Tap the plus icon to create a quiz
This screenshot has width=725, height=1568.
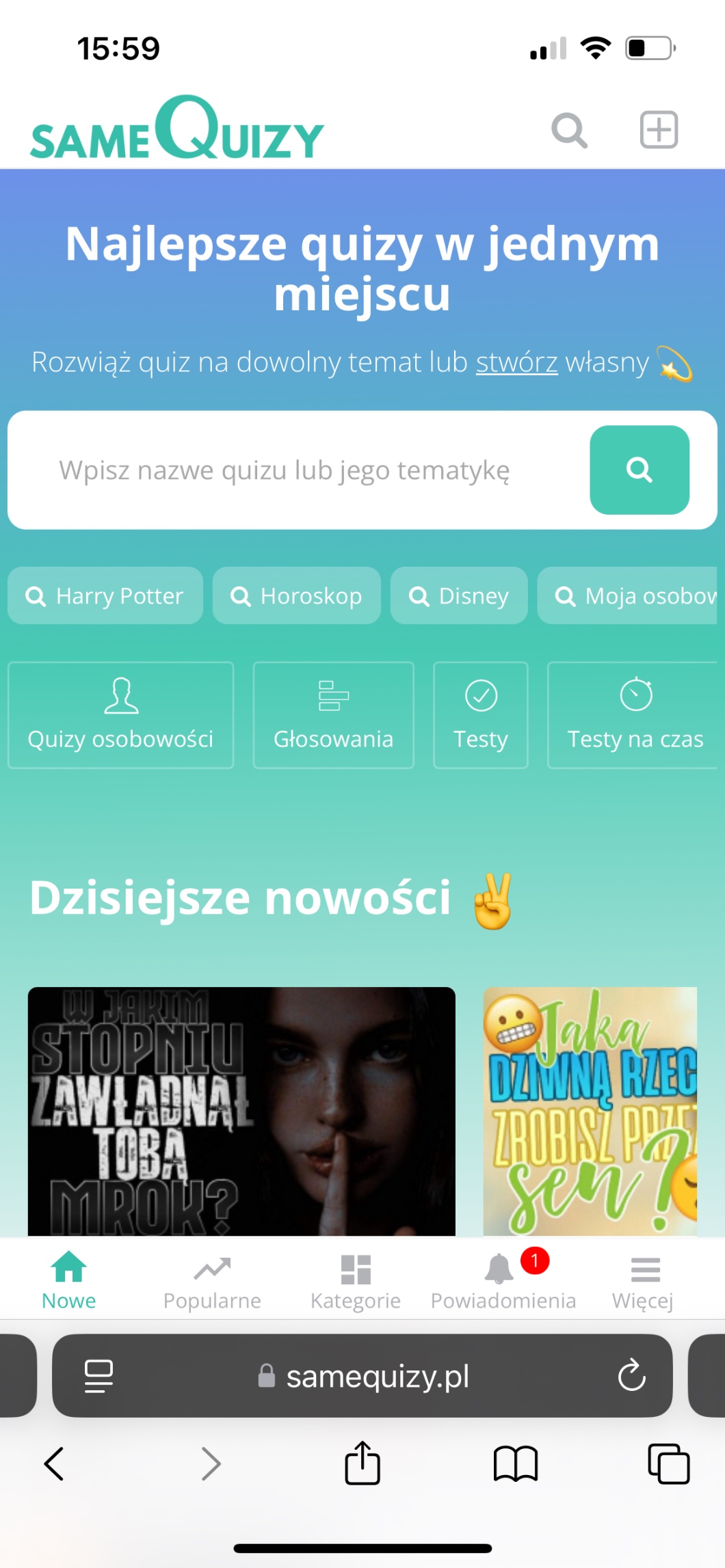pyautogui.click(x=658, y=130)
